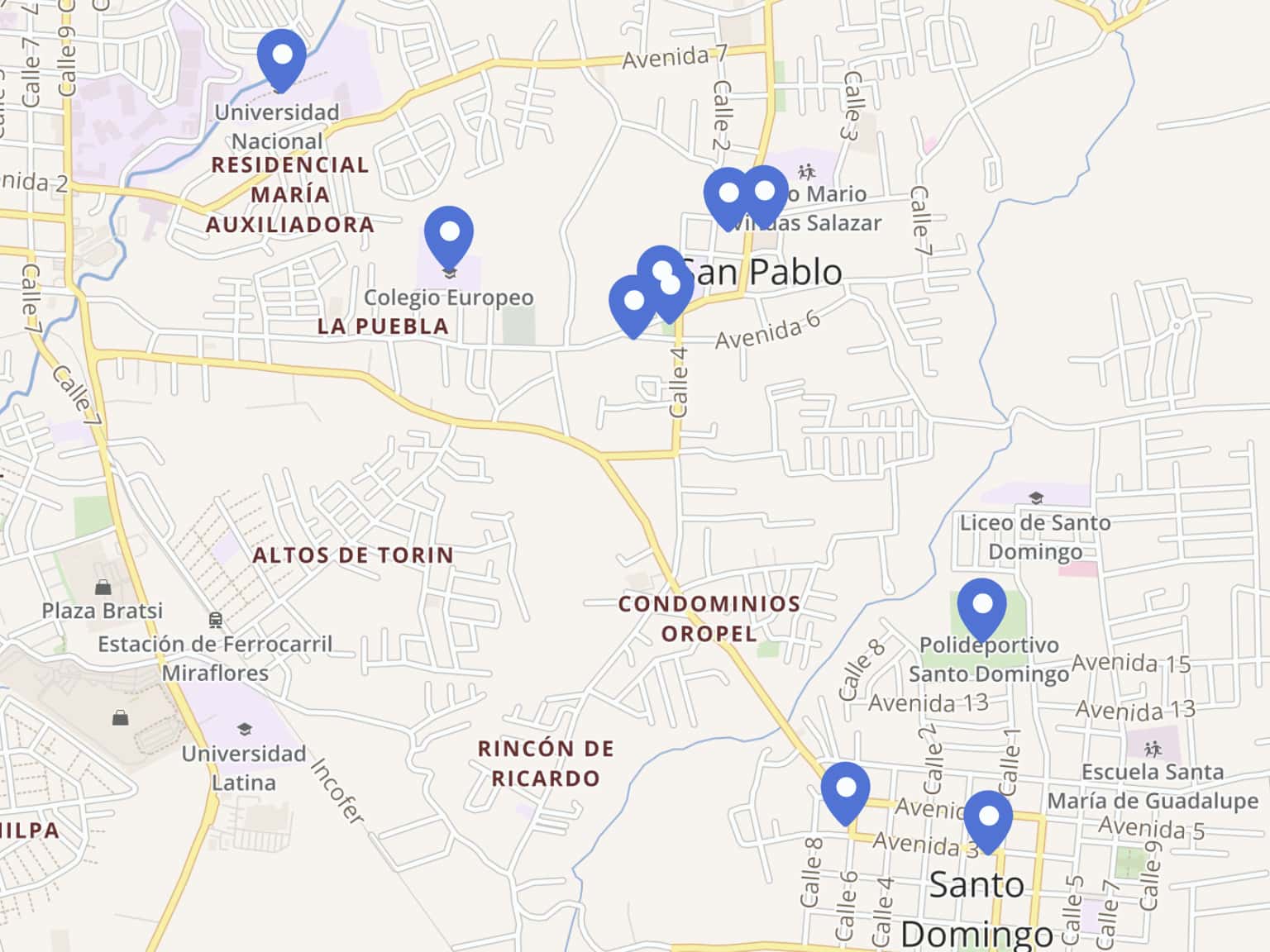
Task: Tap the pin on Polideportivo Santo Domingo
Action: pos(981,606)
